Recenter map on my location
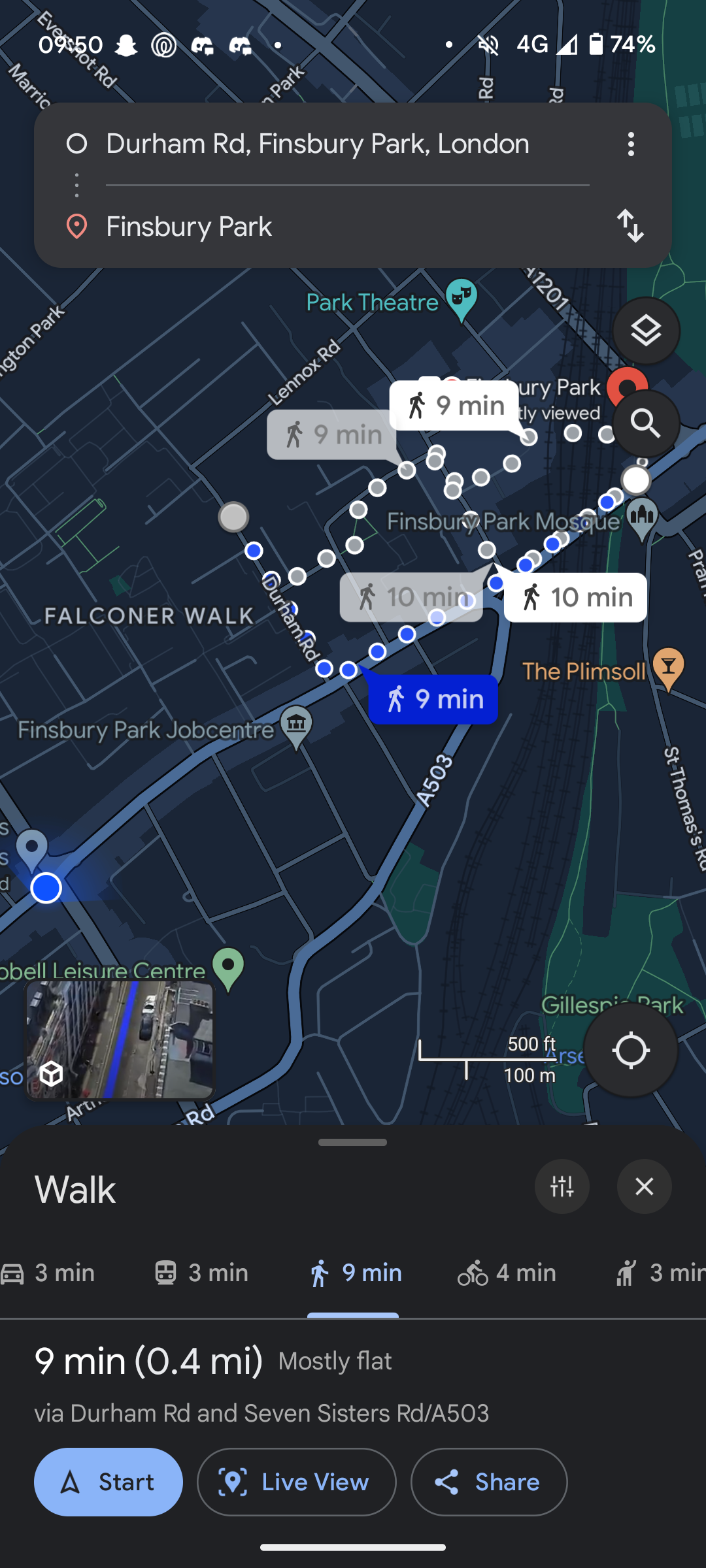The width and height of the screenshot is (706, 1568). click(630, 1051)
